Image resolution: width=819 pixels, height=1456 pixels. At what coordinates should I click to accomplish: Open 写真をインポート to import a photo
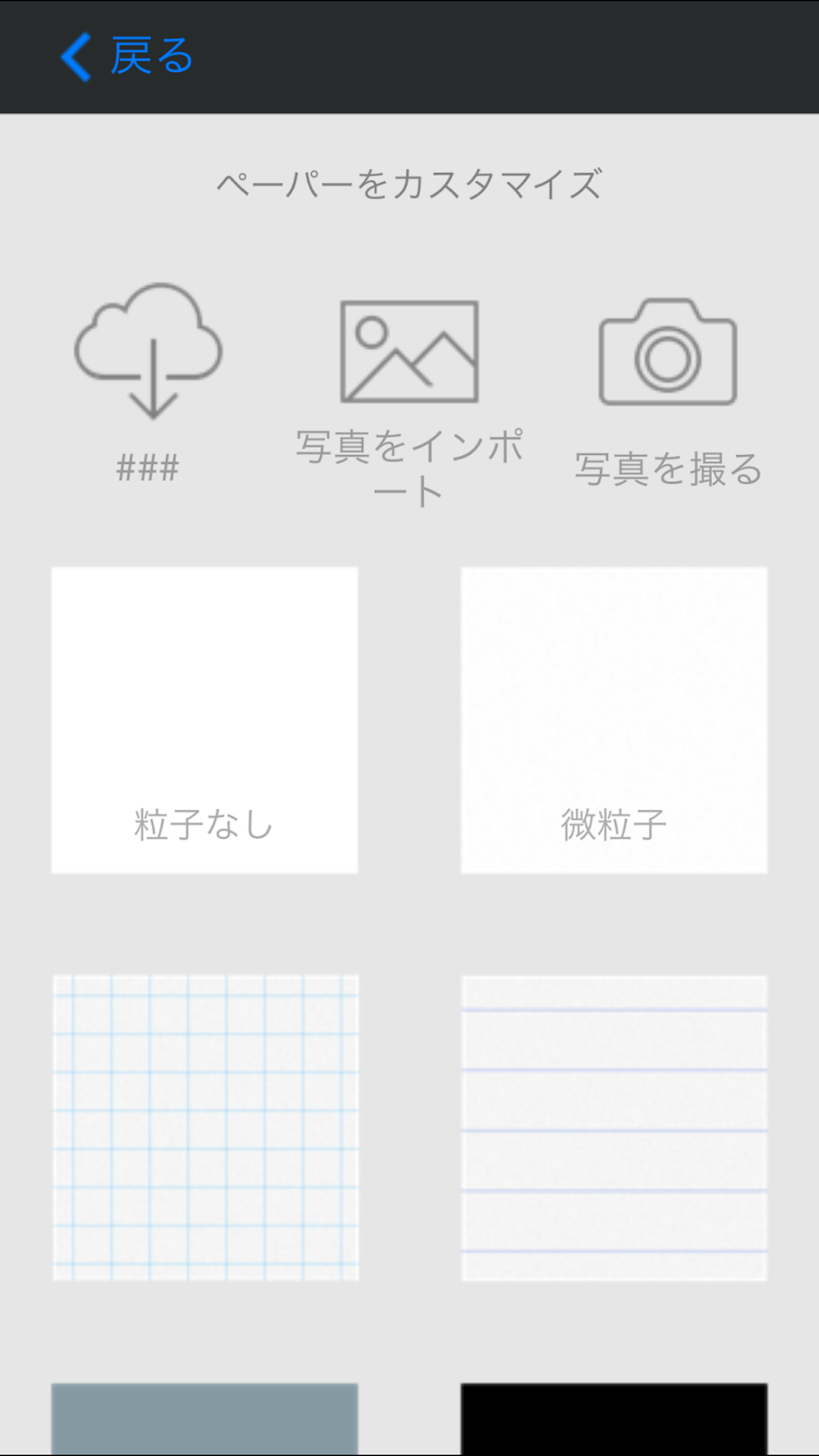point(409,403)
